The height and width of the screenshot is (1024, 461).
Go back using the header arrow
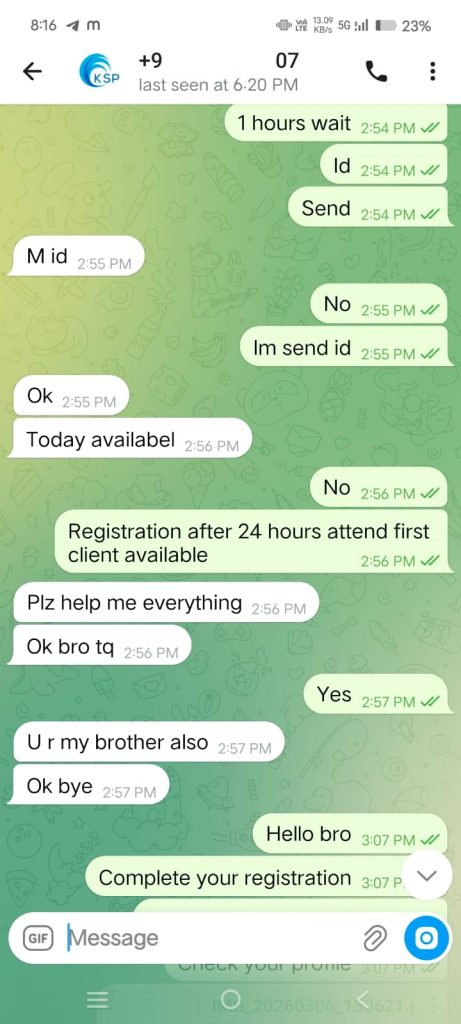pyautogui.click(x=32, y=72)
